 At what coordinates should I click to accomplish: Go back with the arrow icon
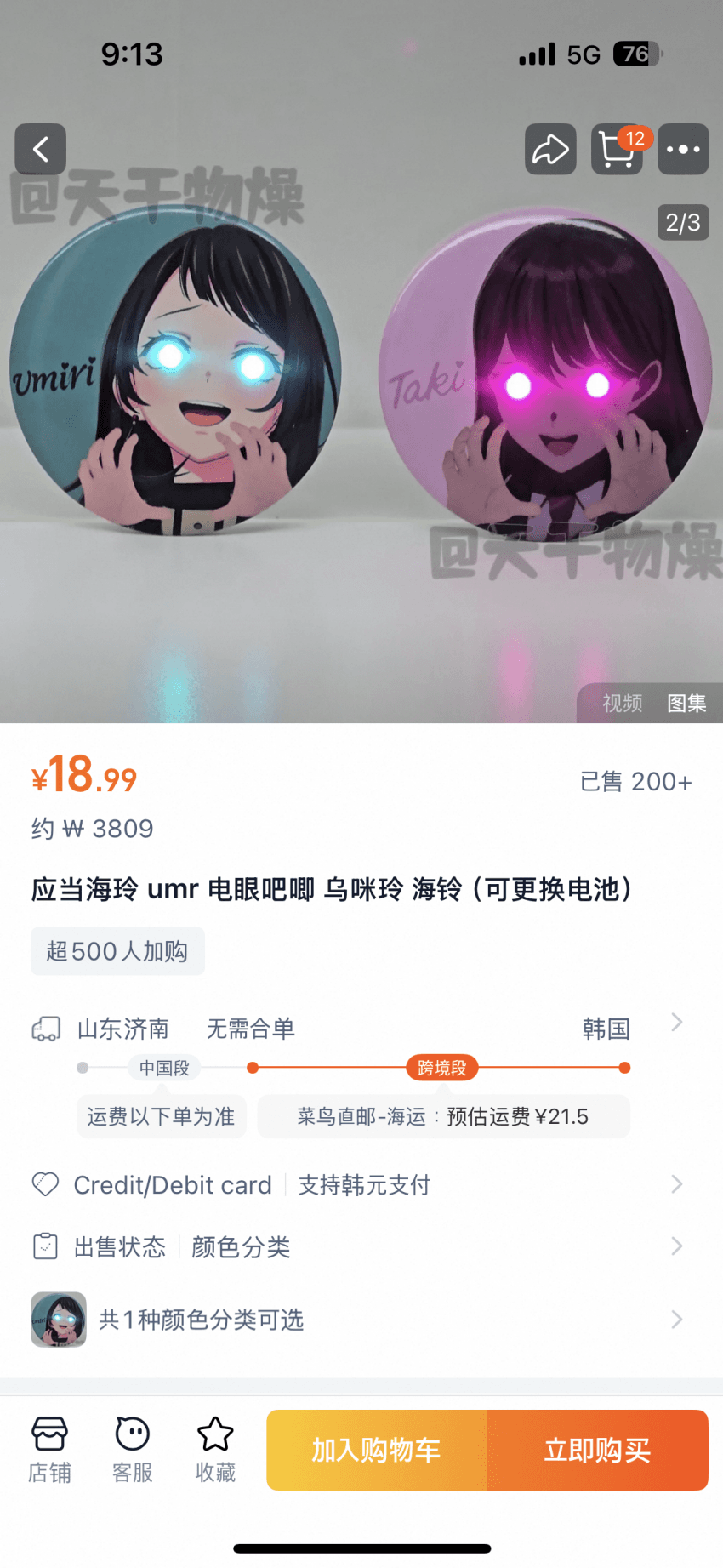(40, 150)
